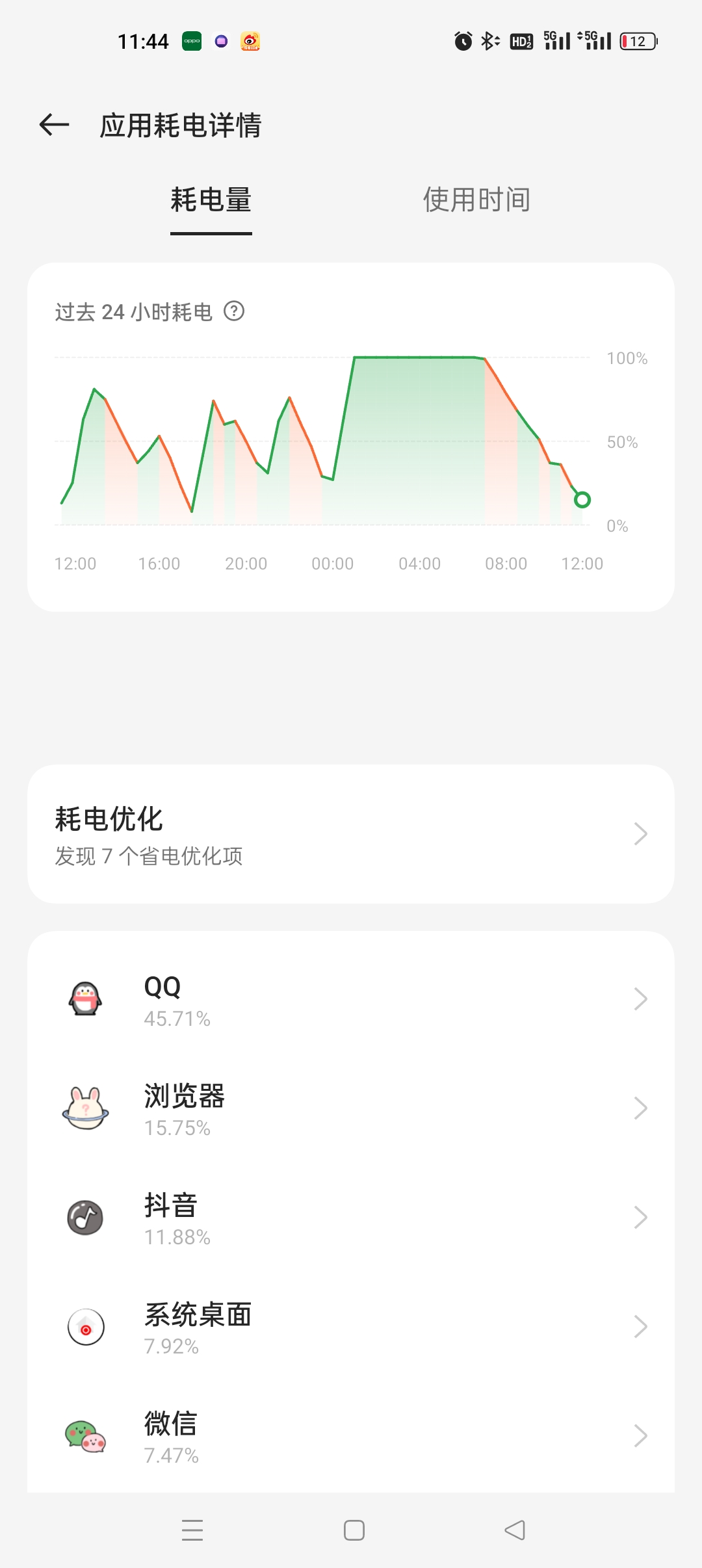Open the 过去 24 小时耗电 help question mark
702x1568 pixels.
(235, 312)
